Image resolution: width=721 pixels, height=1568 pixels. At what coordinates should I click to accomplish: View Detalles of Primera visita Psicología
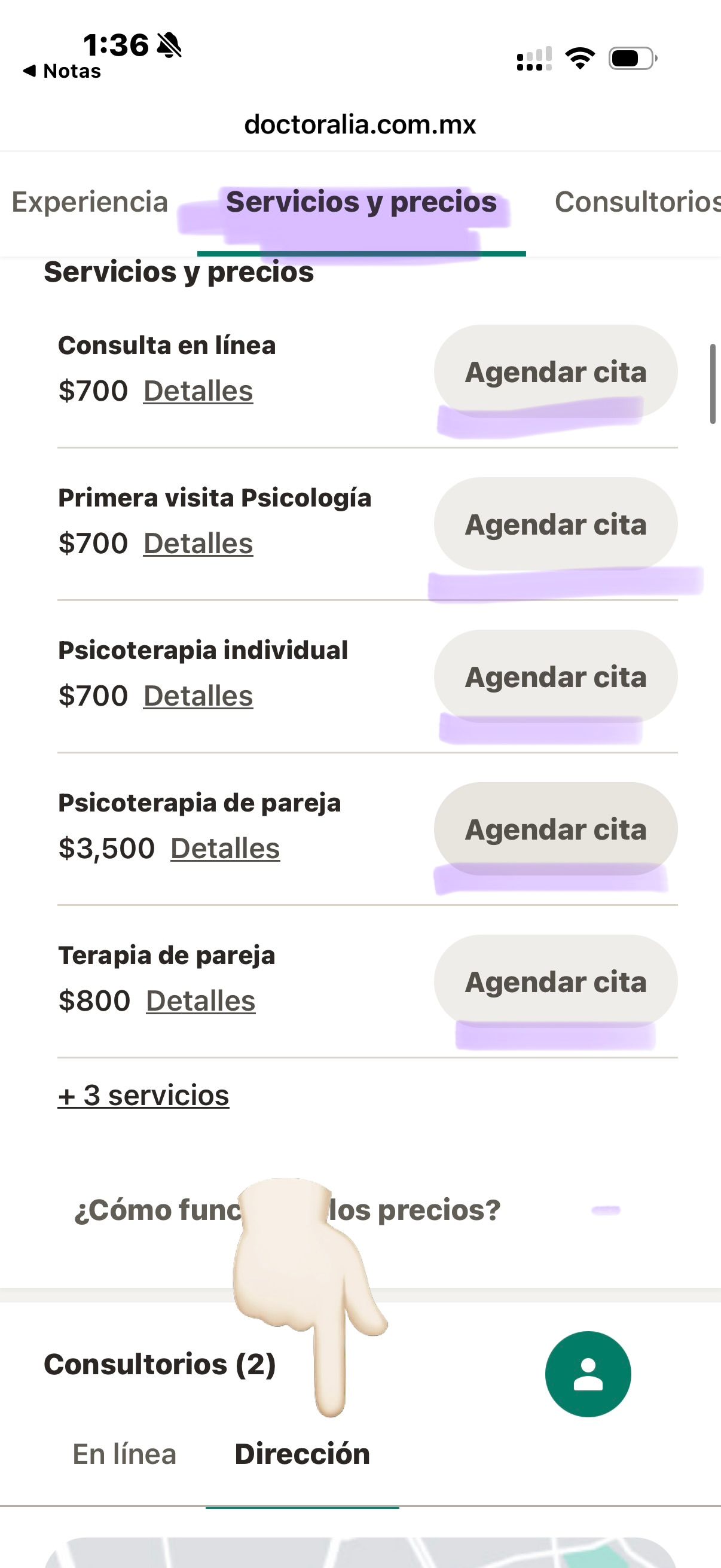[x=198, y=544]
